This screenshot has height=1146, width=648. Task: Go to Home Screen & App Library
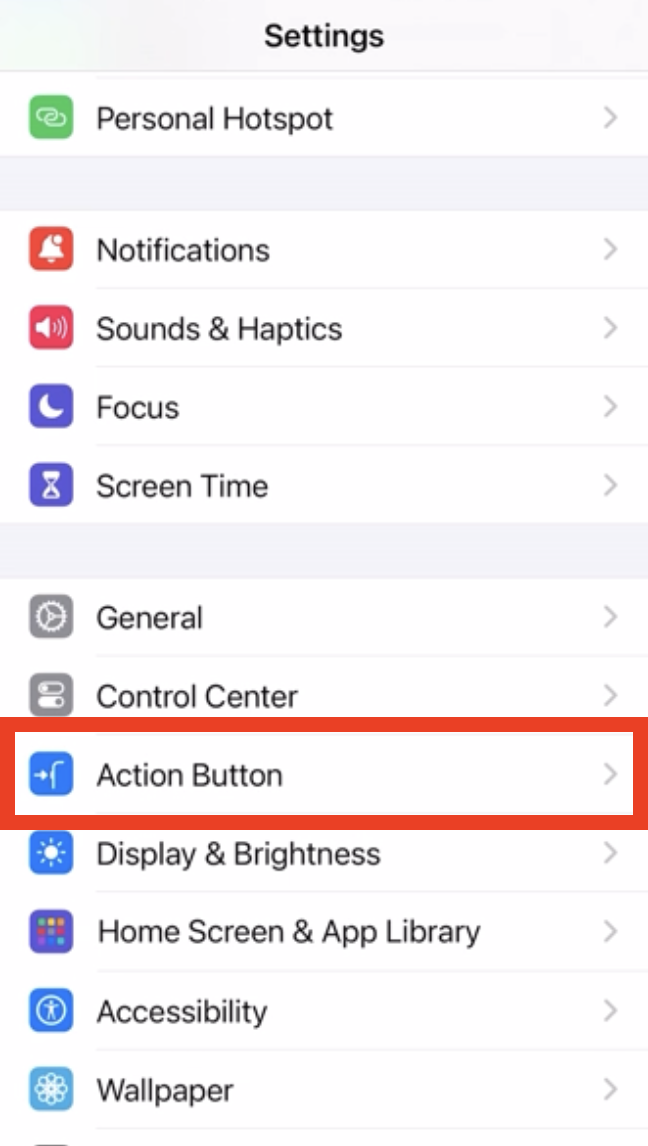coord(324,931)
